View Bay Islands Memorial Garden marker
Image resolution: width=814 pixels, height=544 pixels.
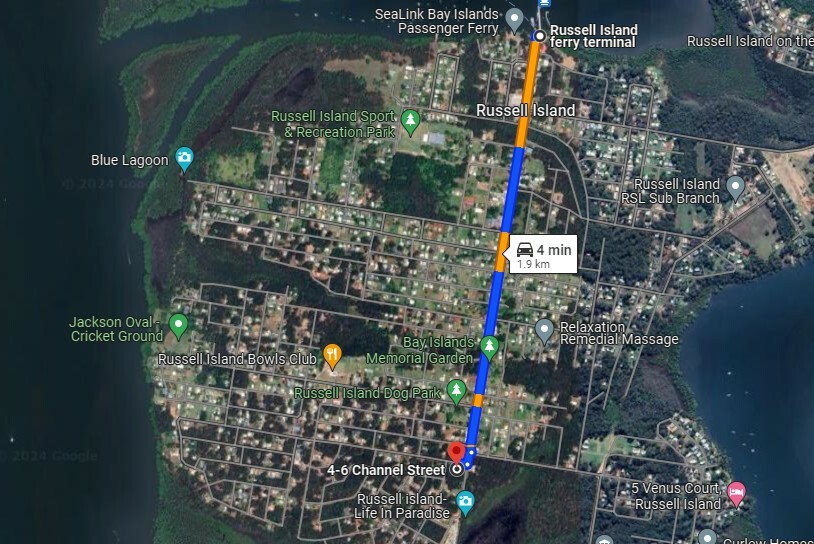[490, 347]
